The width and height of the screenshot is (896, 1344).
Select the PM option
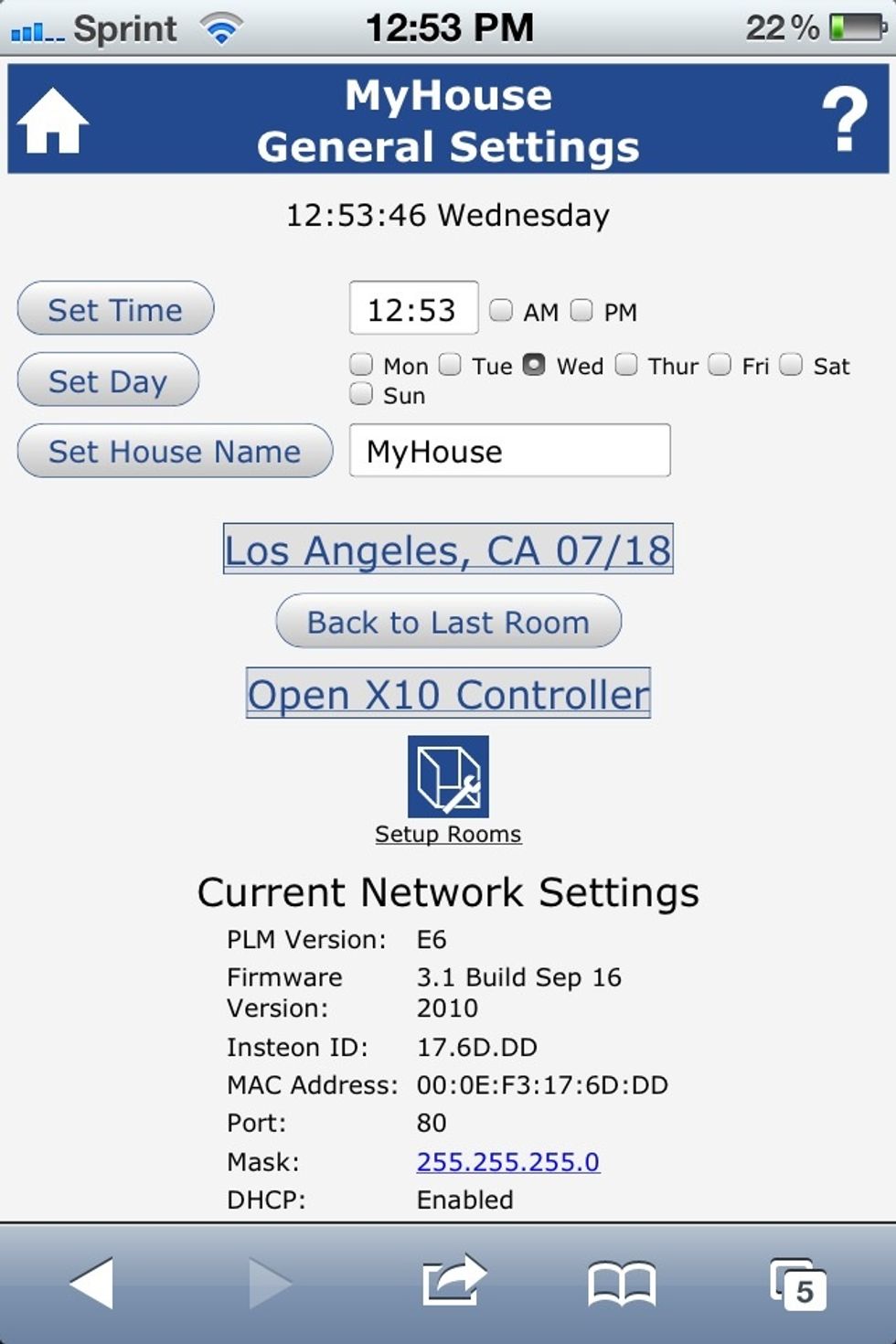tap(581, 310)
